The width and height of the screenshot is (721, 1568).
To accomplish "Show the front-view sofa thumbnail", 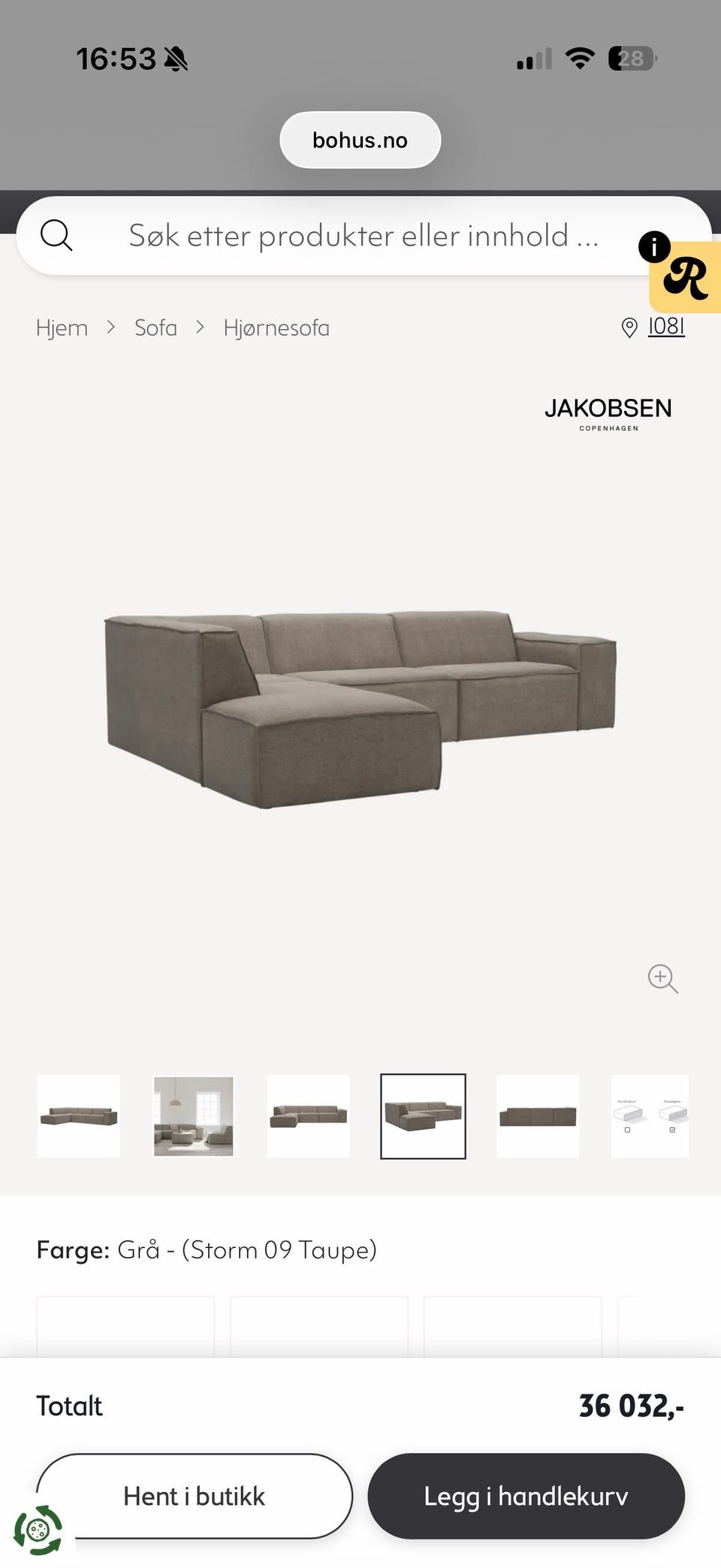I will point(538,1116).
